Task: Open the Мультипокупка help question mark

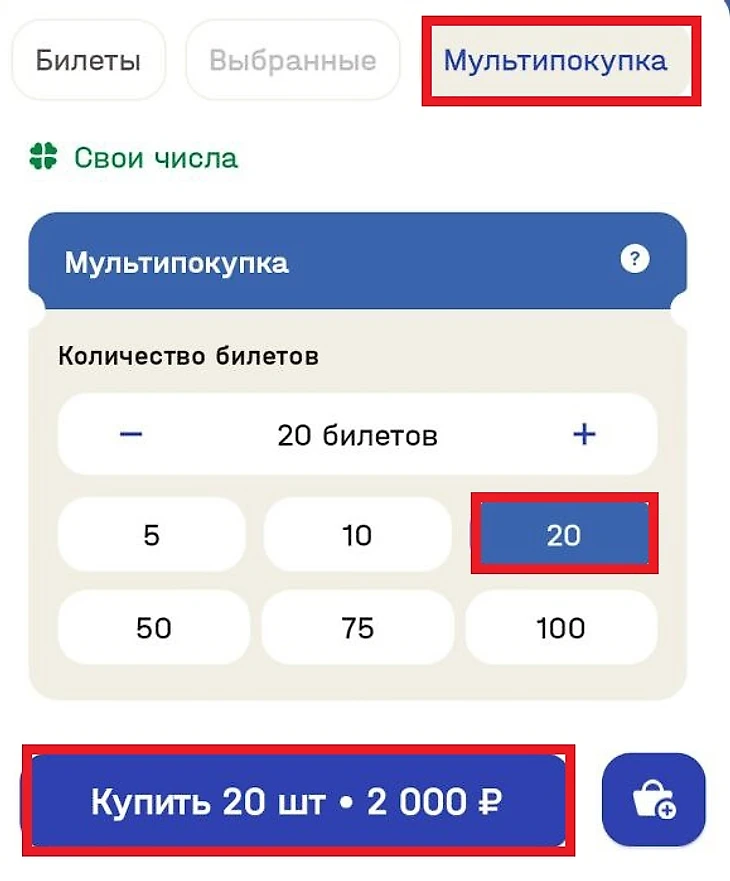Action: click(635, 261)
